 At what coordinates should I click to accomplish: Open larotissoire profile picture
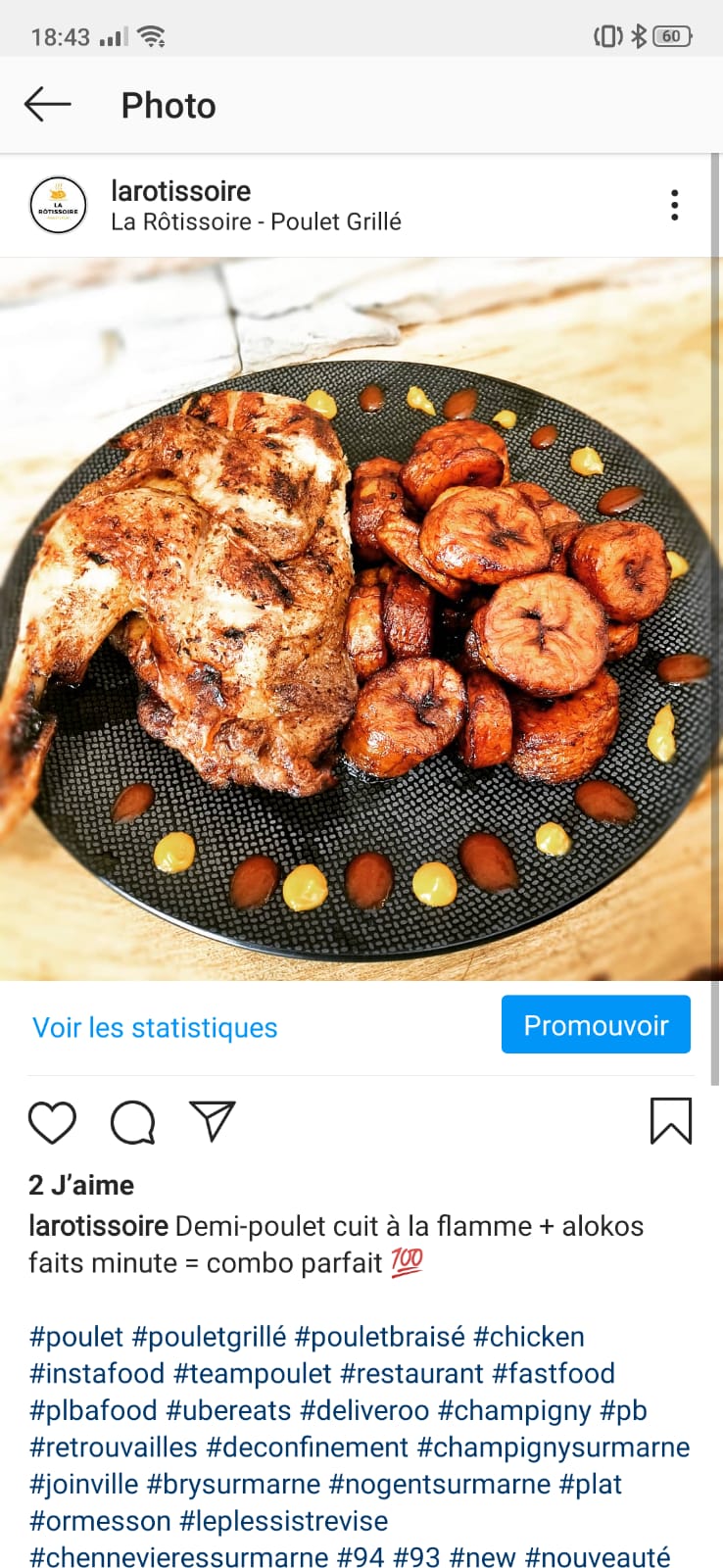pyautogui.click(x=58, y=206)
